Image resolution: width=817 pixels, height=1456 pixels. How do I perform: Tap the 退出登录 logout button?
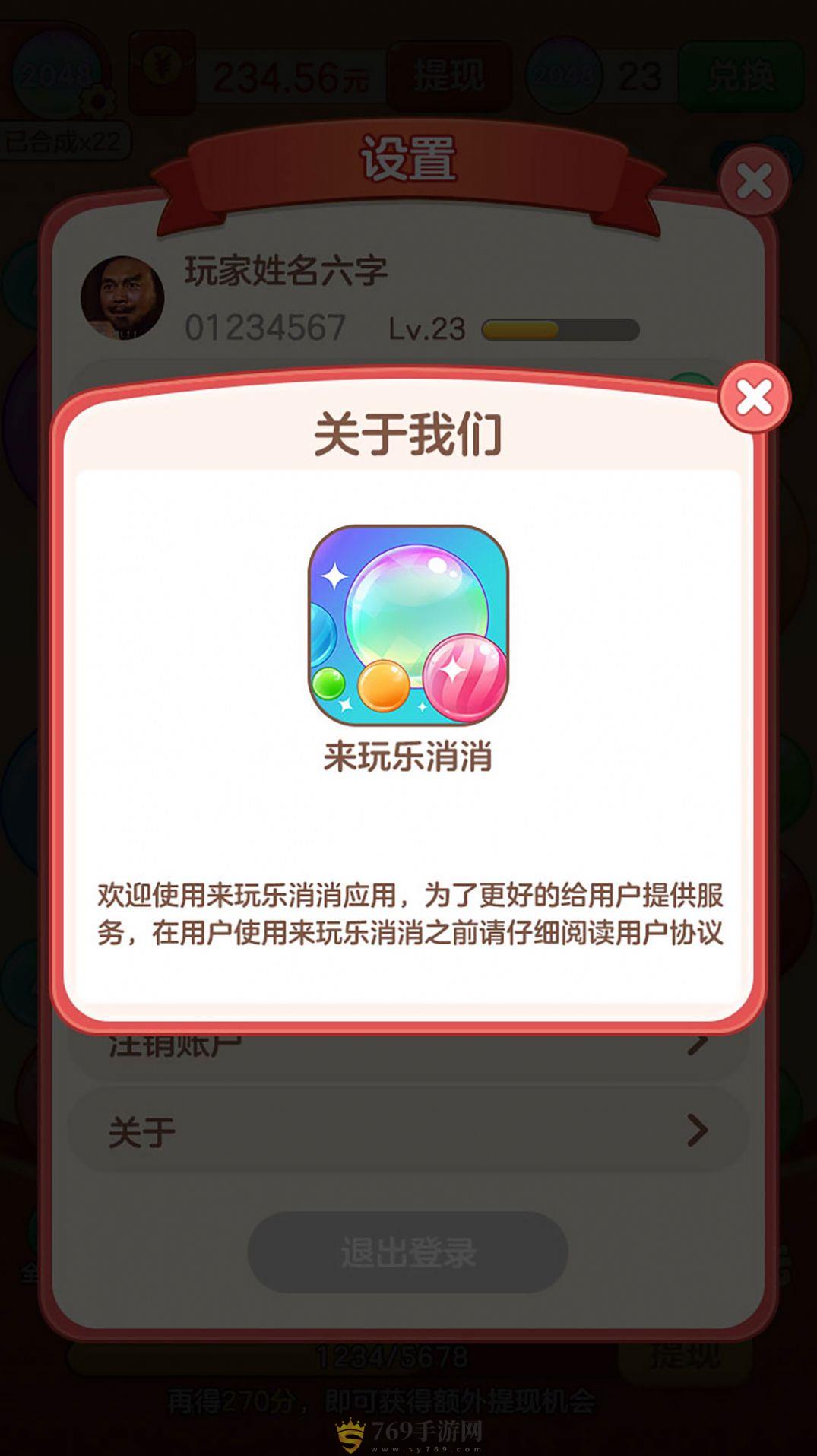click(x=408, y=1251)
